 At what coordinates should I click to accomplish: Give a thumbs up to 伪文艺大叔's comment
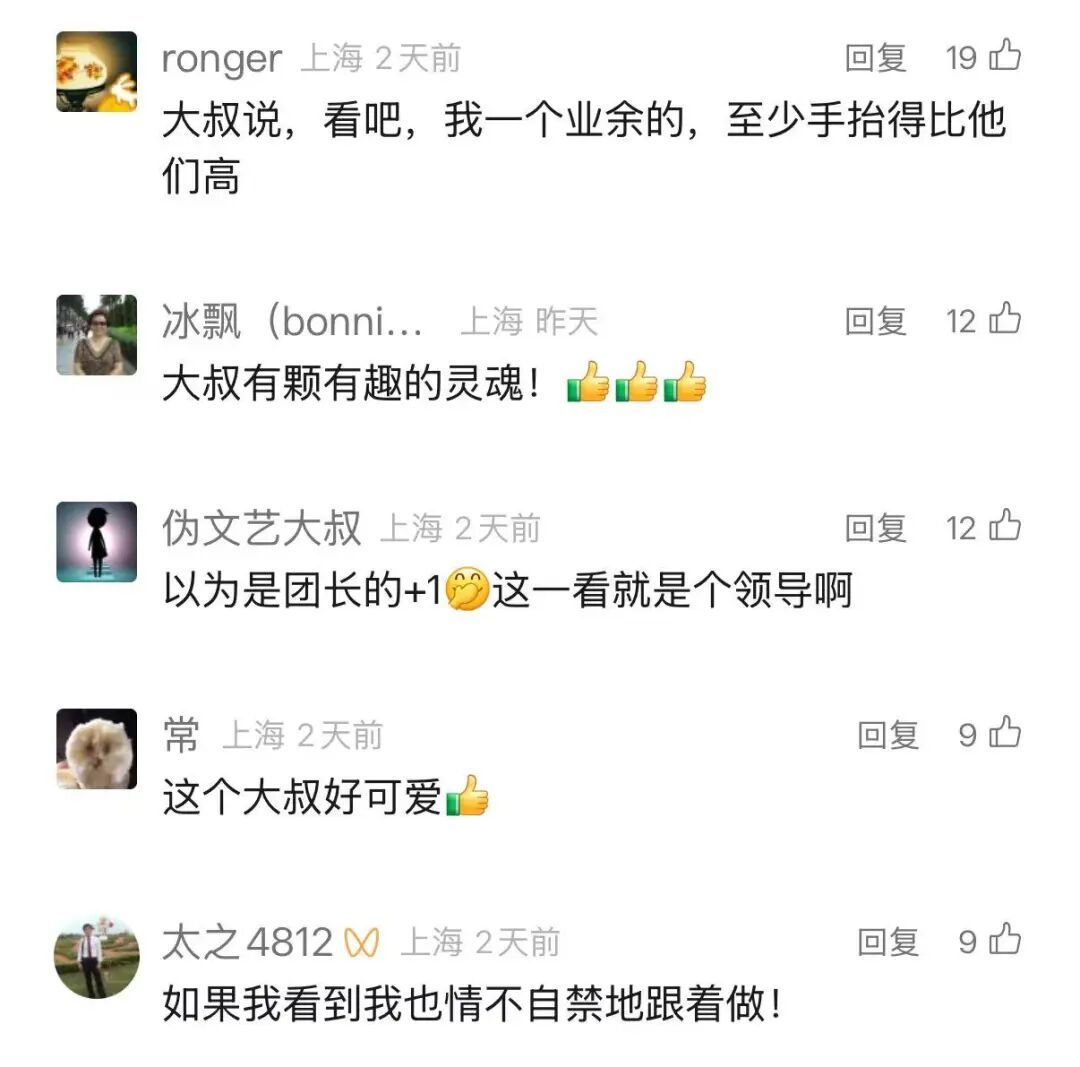[1004, 527]
